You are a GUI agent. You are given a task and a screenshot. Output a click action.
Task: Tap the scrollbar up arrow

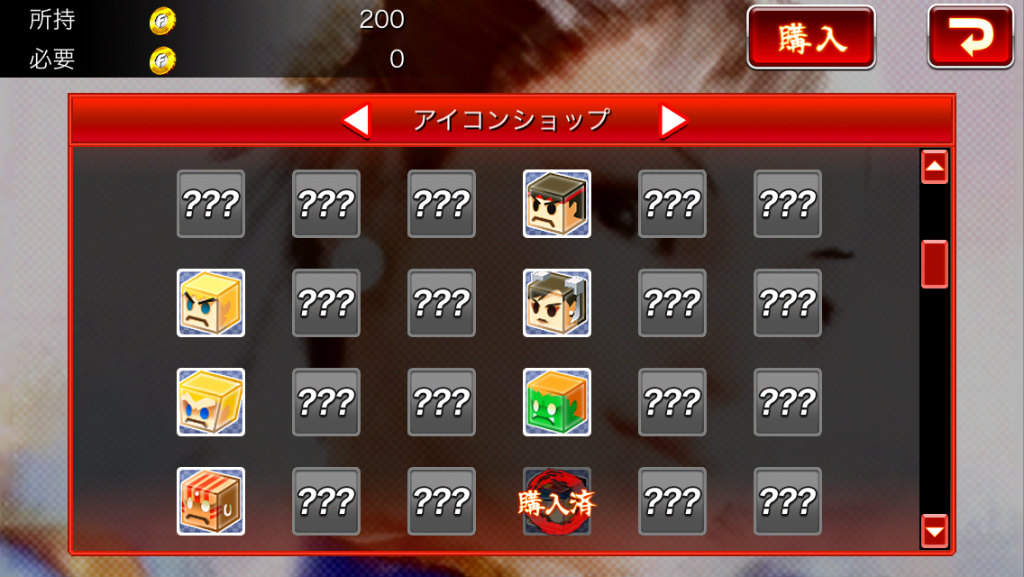935,167
